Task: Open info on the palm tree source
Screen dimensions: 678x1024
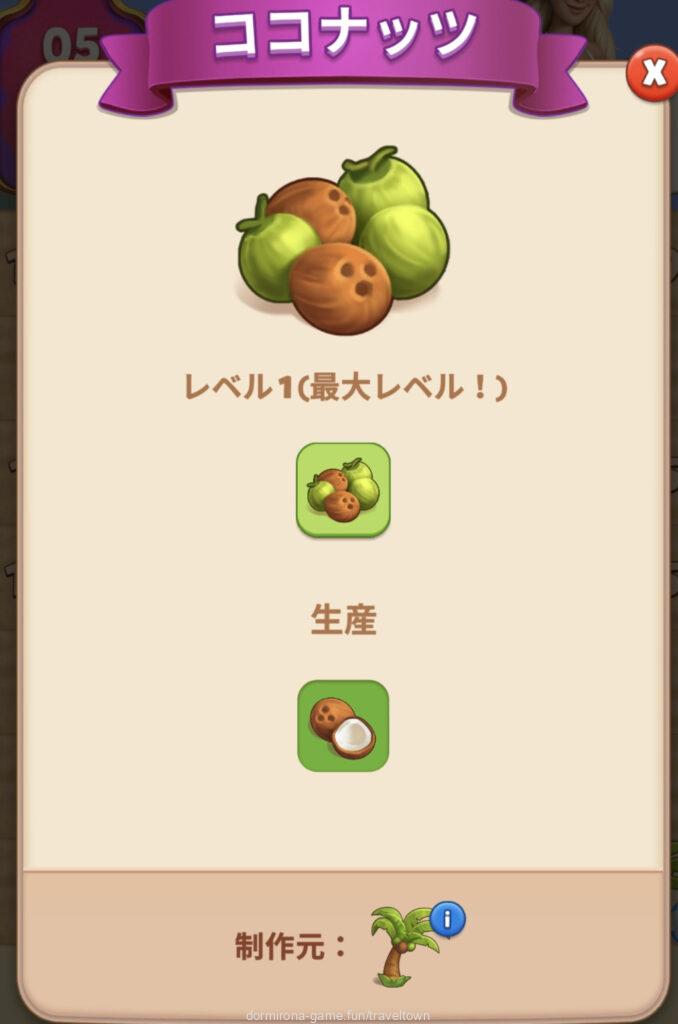Action: [x=447, y=918]
